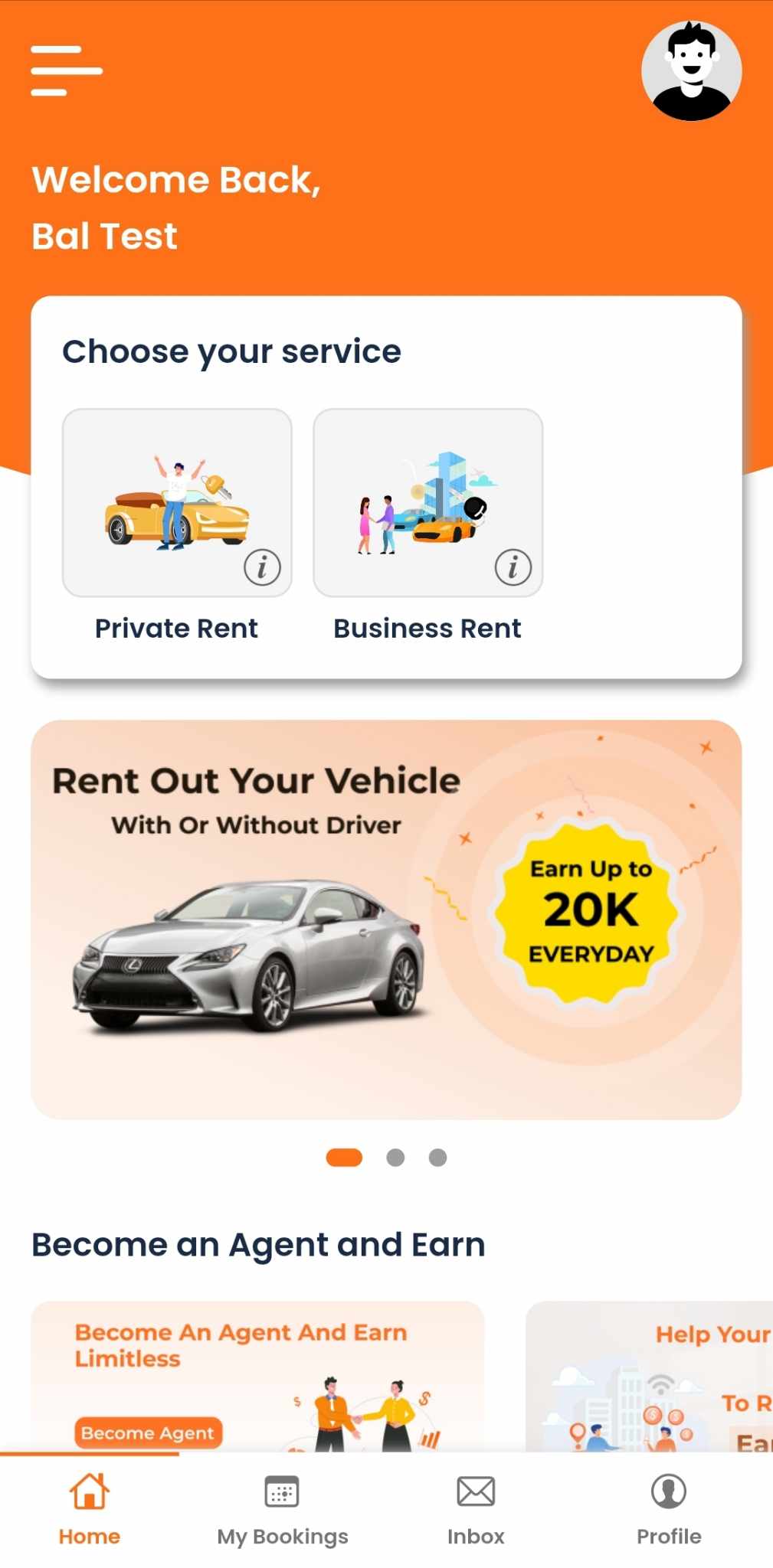Open info icon on Business Rent
Screen dimensions: 773x1568
point(513,567)
